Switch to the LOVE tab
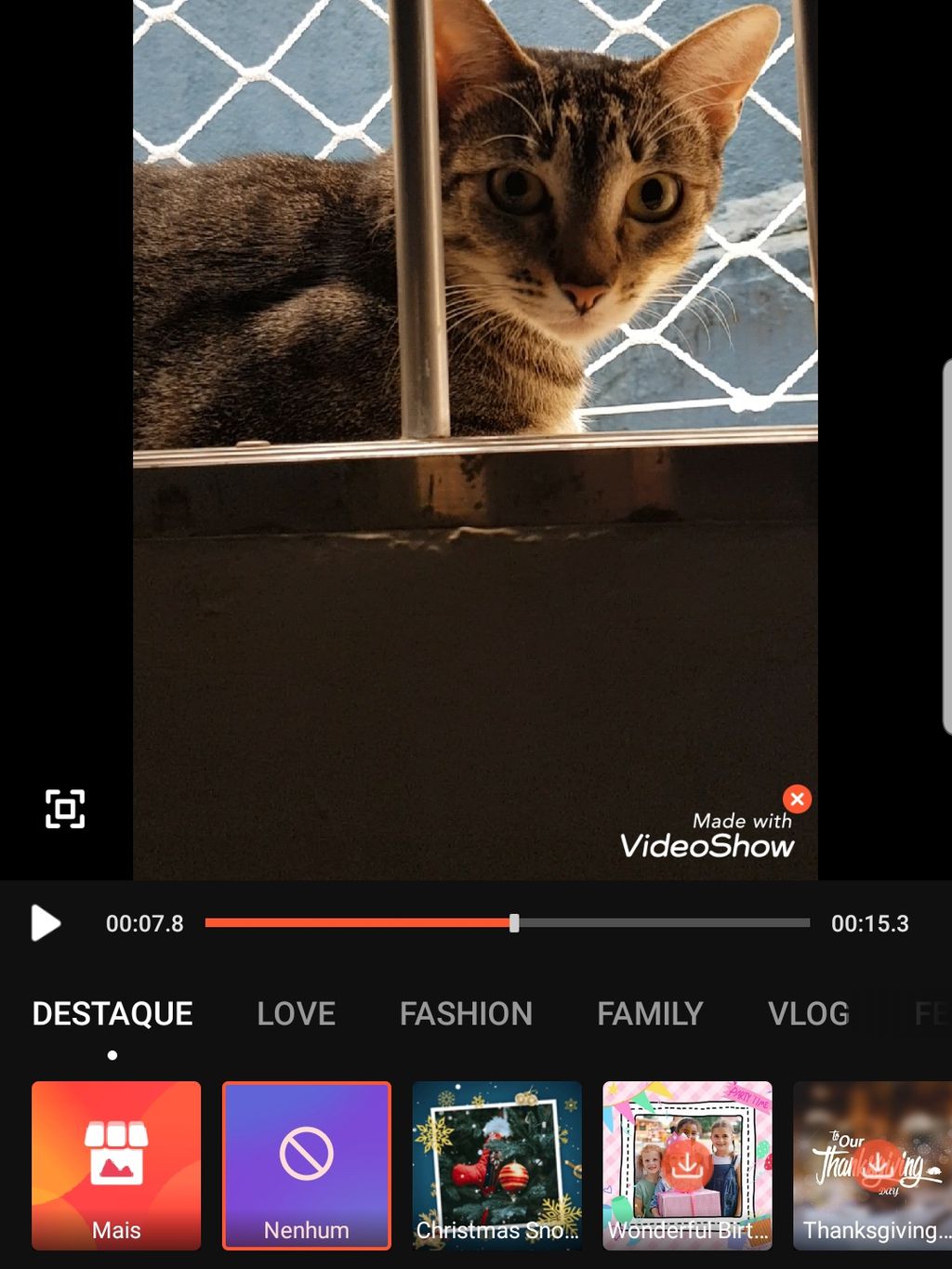The image size is (952, 1269). point(296,1013)
